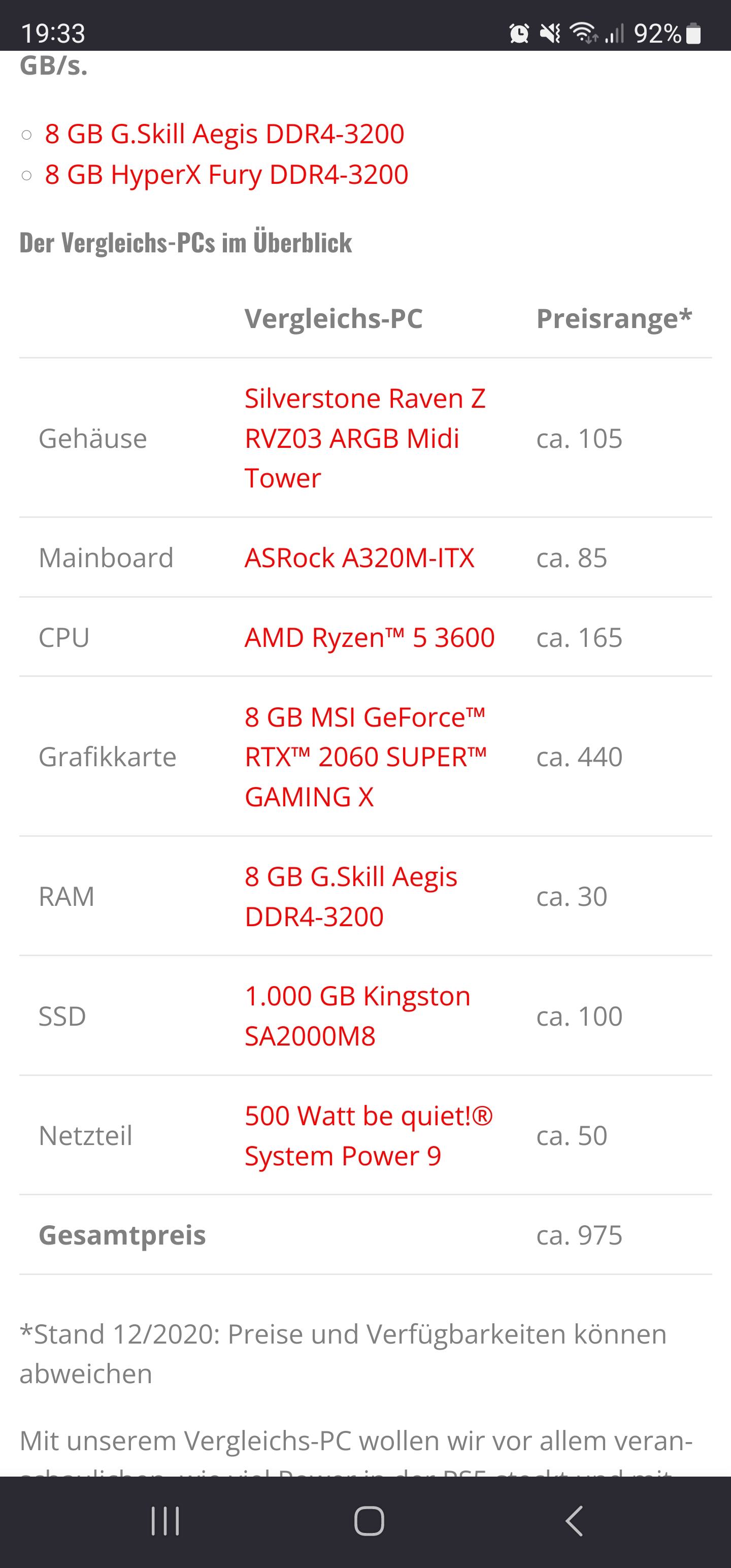Show recent apps via the navigation bar
Screen dimensions: 731x1568
[x=165, y=1521]
